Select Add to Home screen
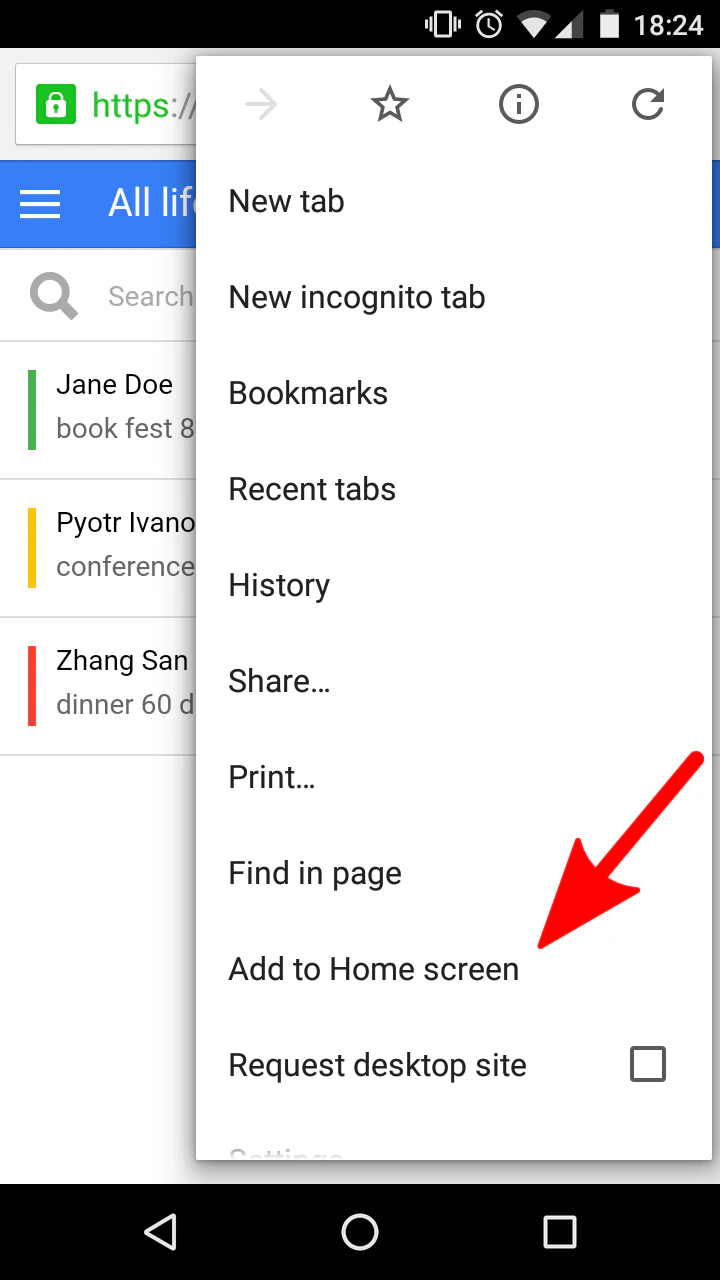The width and height of the screenshot is (720, 1280). click(373, 969)
